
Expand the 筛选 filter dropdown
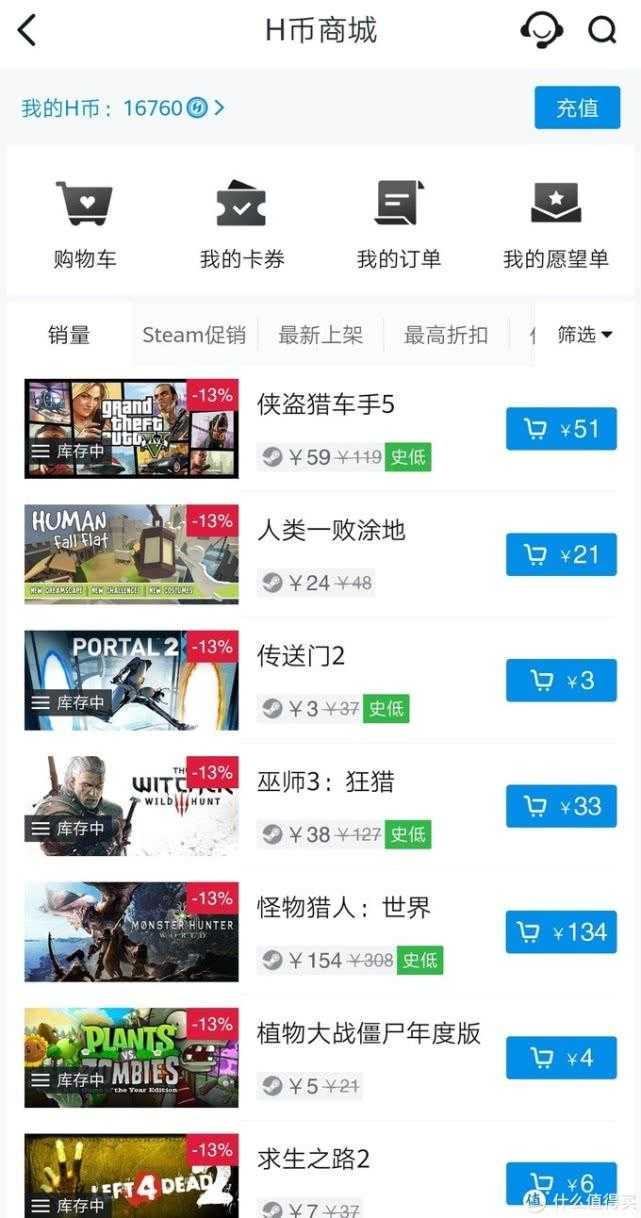tap(585, 335)
